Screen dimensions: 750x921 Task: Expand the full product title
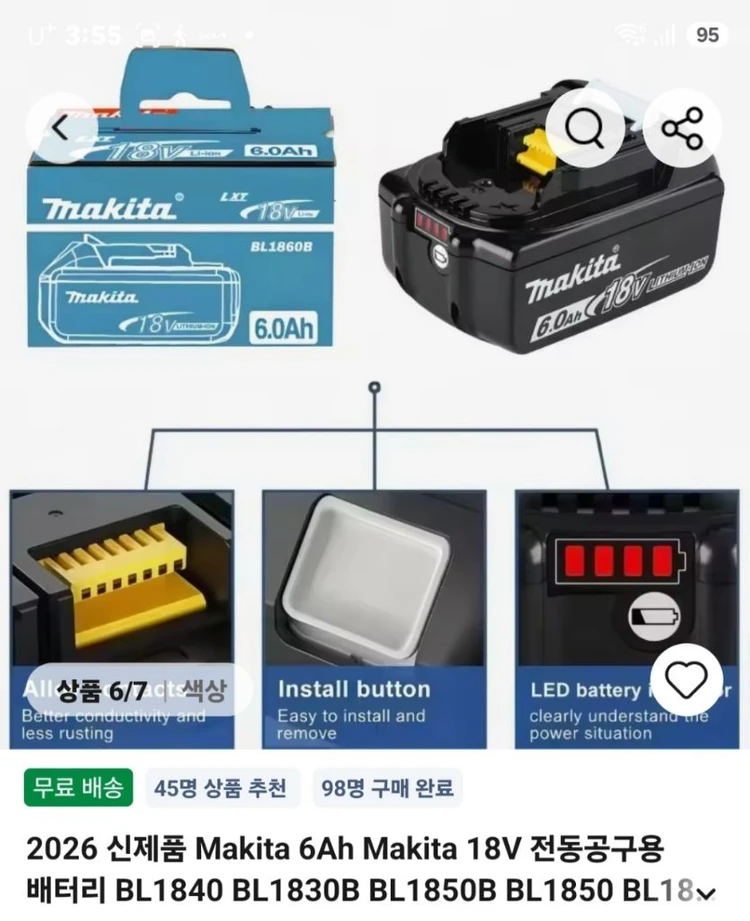tap(707, 894)
